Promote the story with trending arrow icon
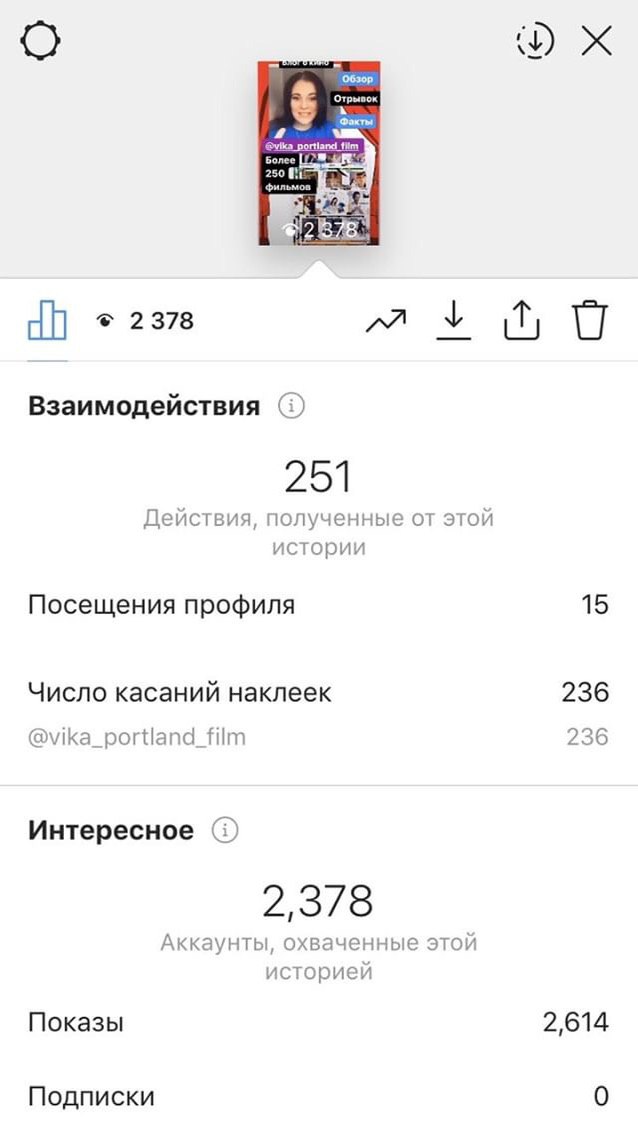The height and width of the screenshot is (1136, 638). [386, 320]
